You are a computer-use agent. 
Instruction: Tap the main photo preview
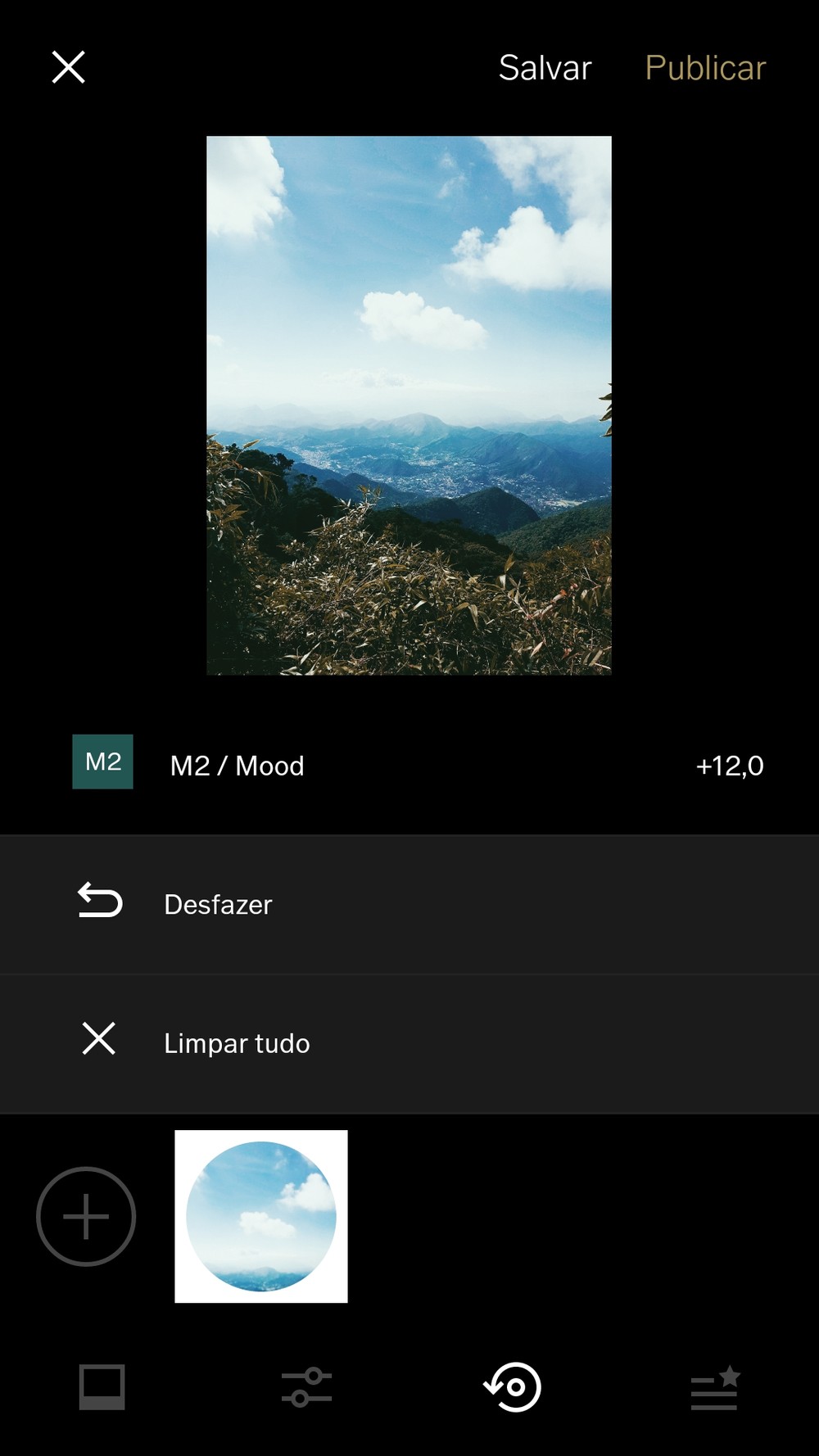pyautogui.click(x=409, y=405)
